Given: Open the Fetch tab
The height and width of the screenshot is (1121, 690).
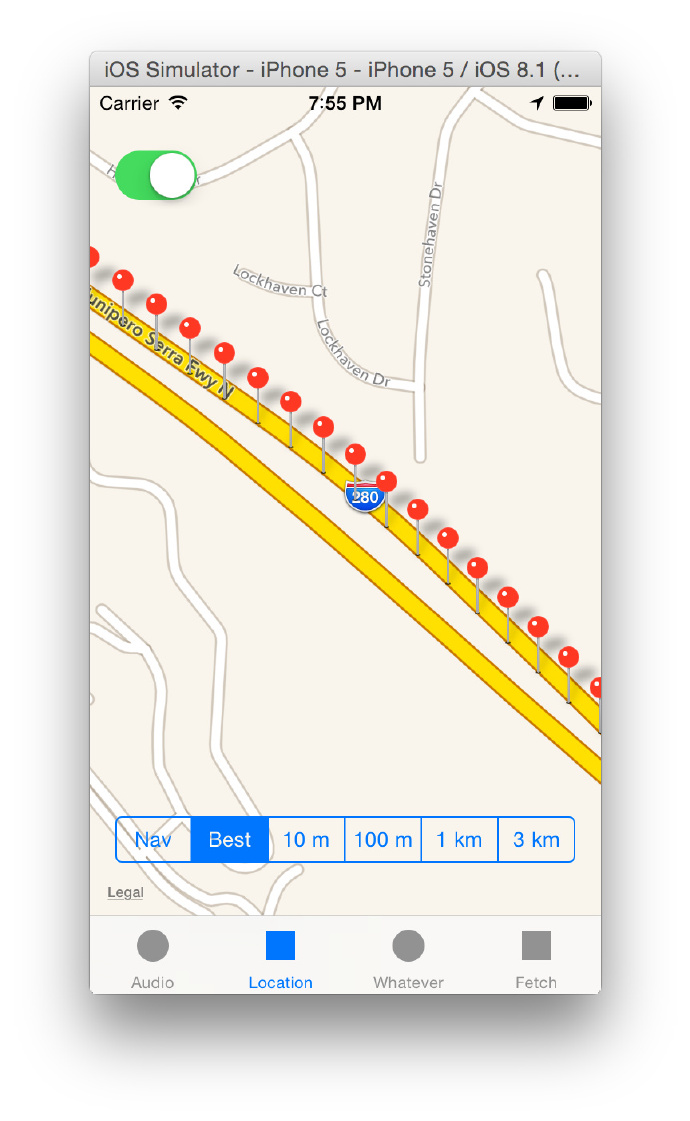Looking at the screenshot, I should tap(536, 957).
